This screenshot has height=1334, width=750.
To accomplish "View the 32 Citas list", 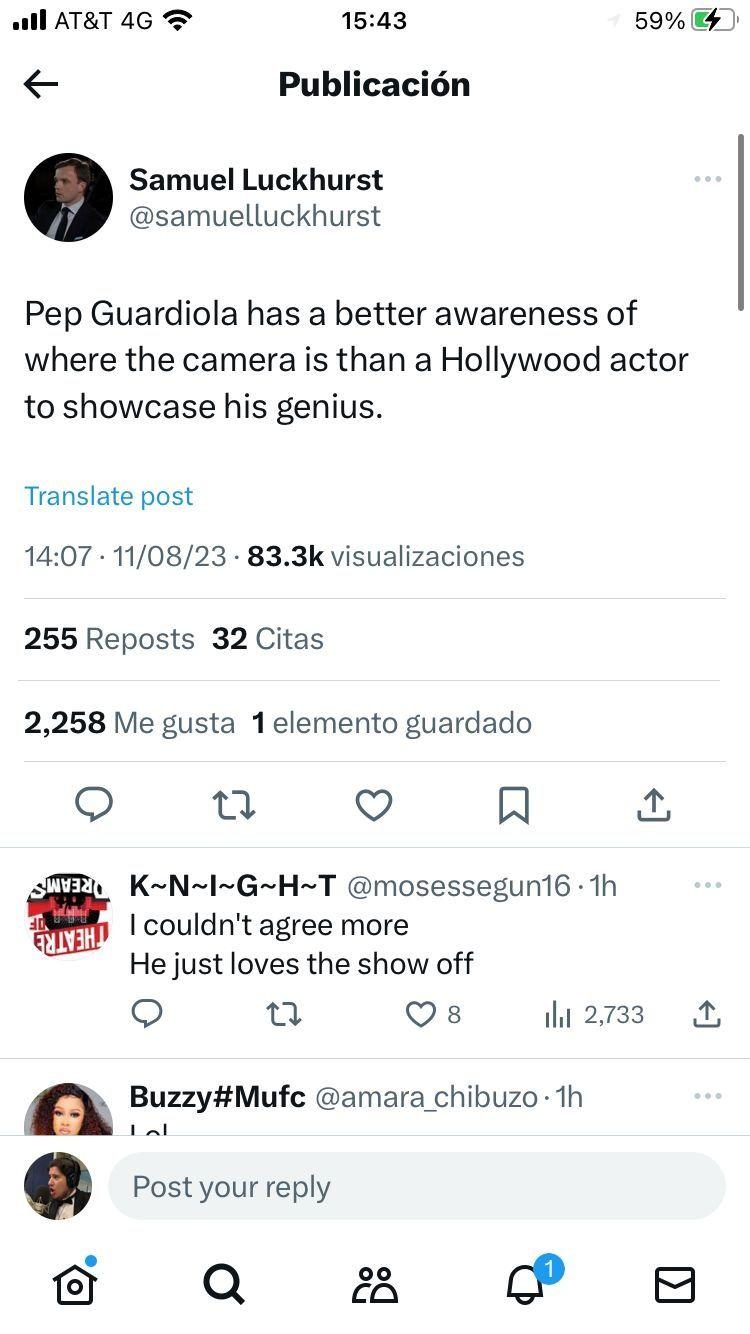I will pos(267,639).
